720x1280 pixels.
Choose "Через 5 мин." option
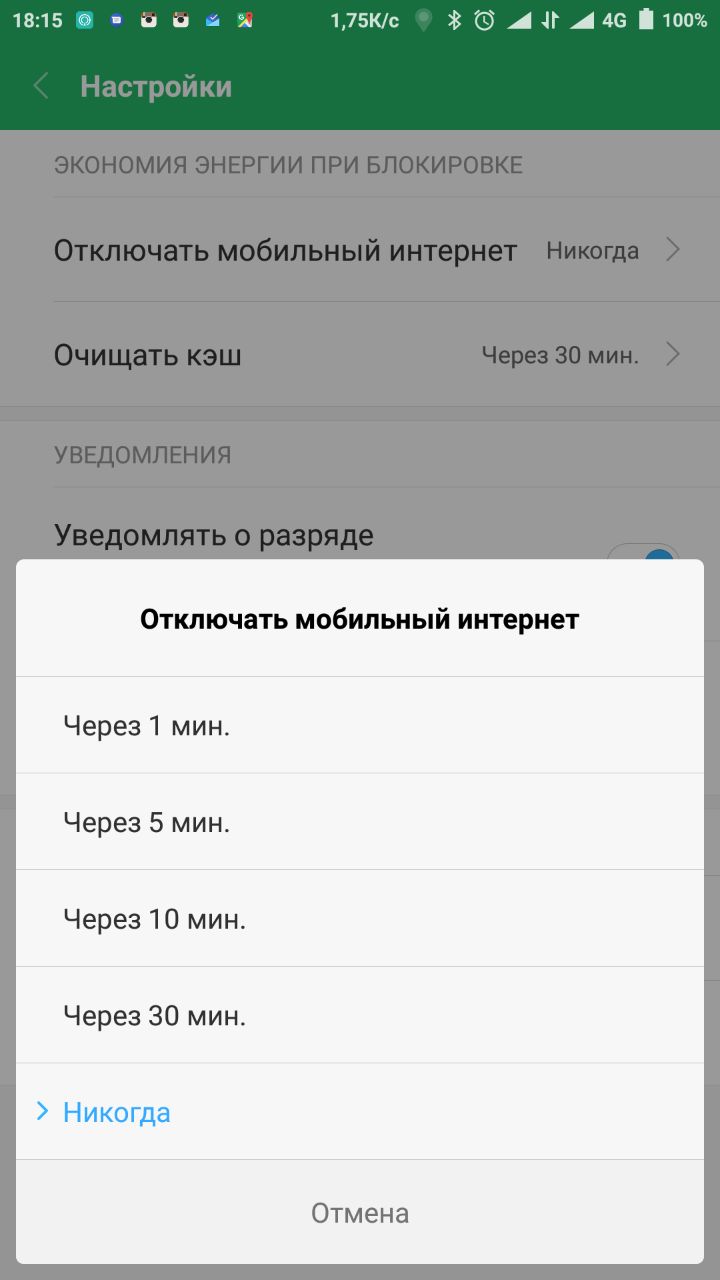click(x=360, y=822)
